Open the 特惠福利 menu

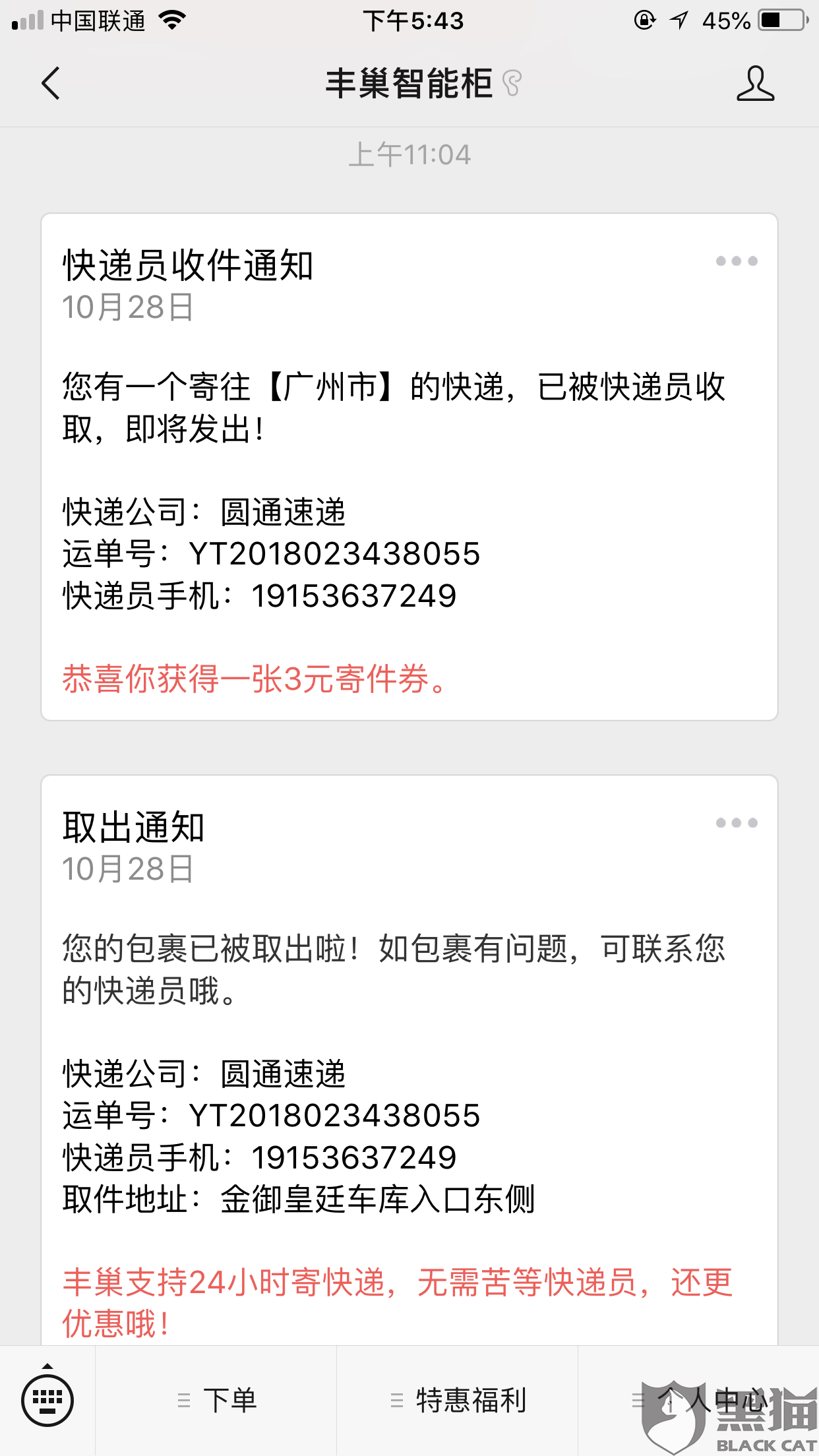458,1401
